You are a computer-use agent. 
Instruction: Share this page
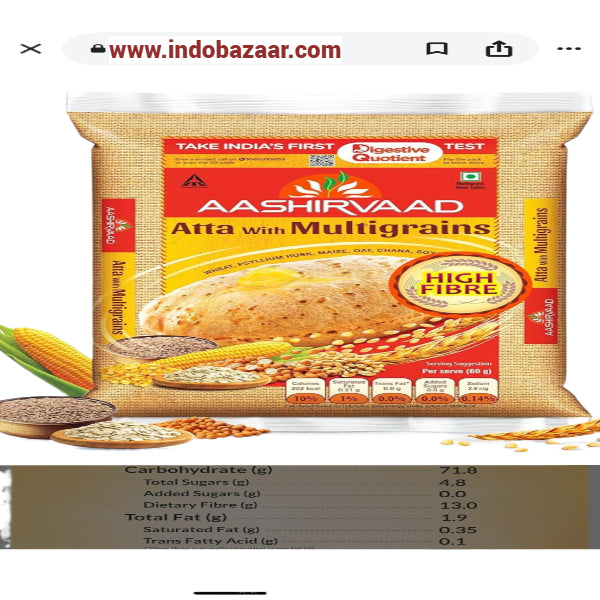pyautogui.click(x=498, y=48)
